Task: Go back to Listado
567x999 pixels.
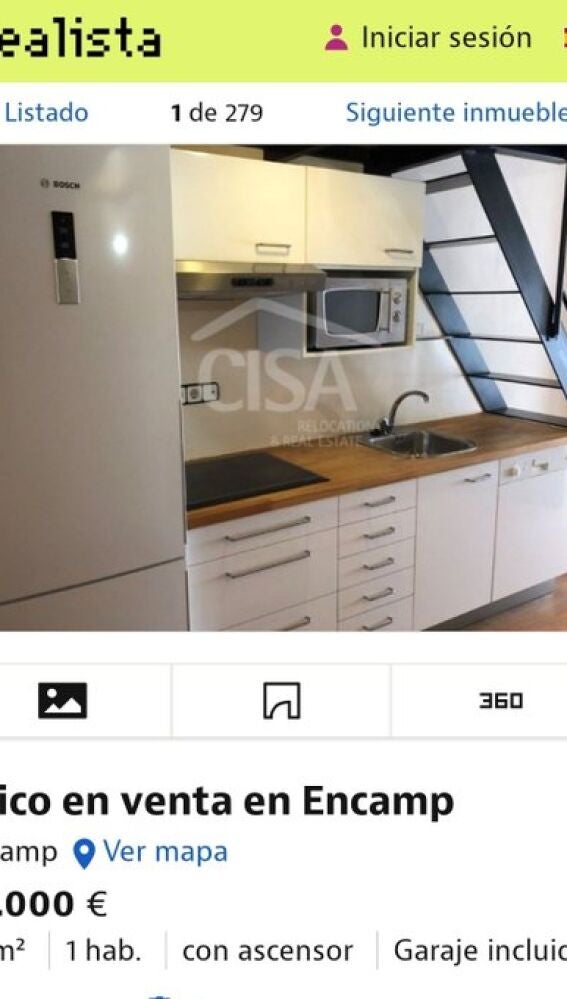Action: pos(46,113)
